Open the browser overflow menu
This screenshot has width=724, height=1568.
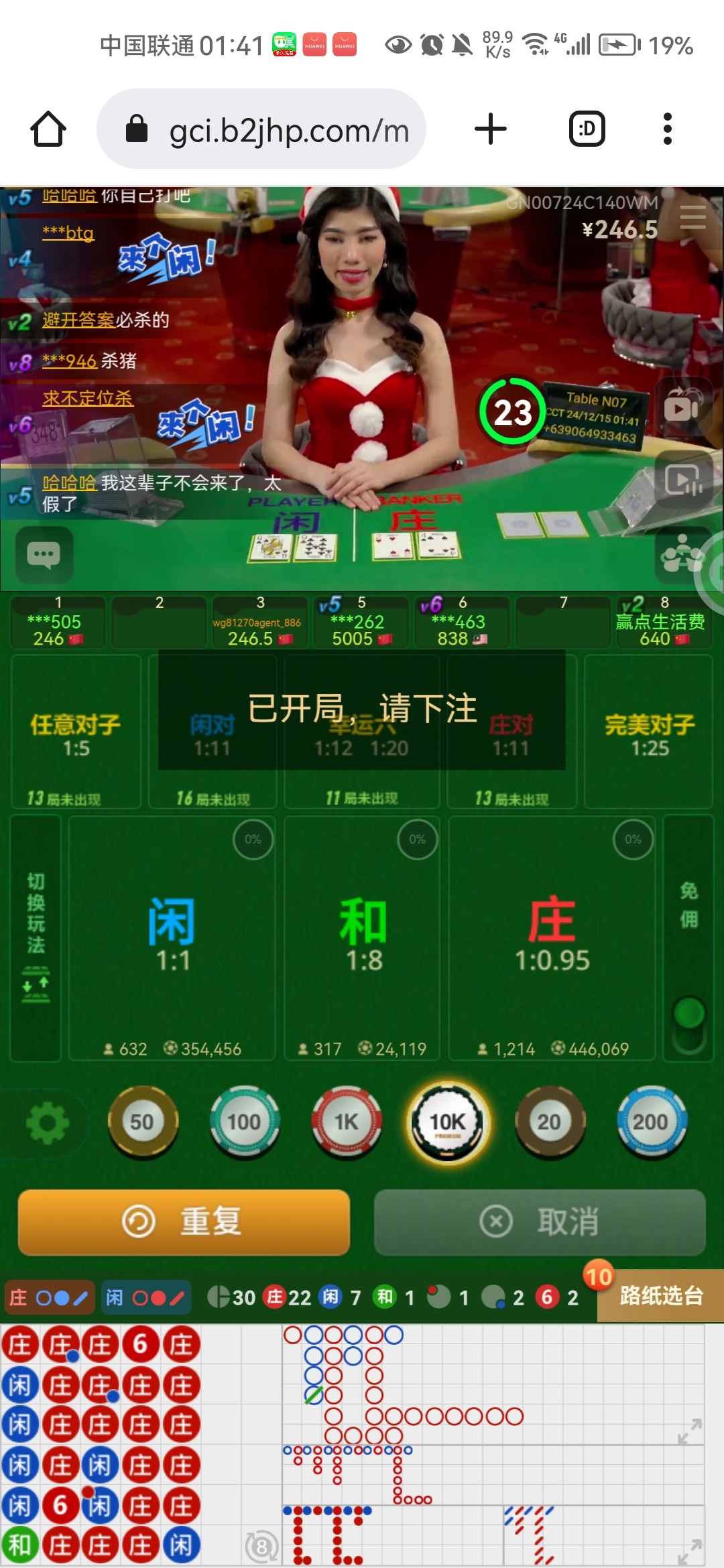point(667,129)
